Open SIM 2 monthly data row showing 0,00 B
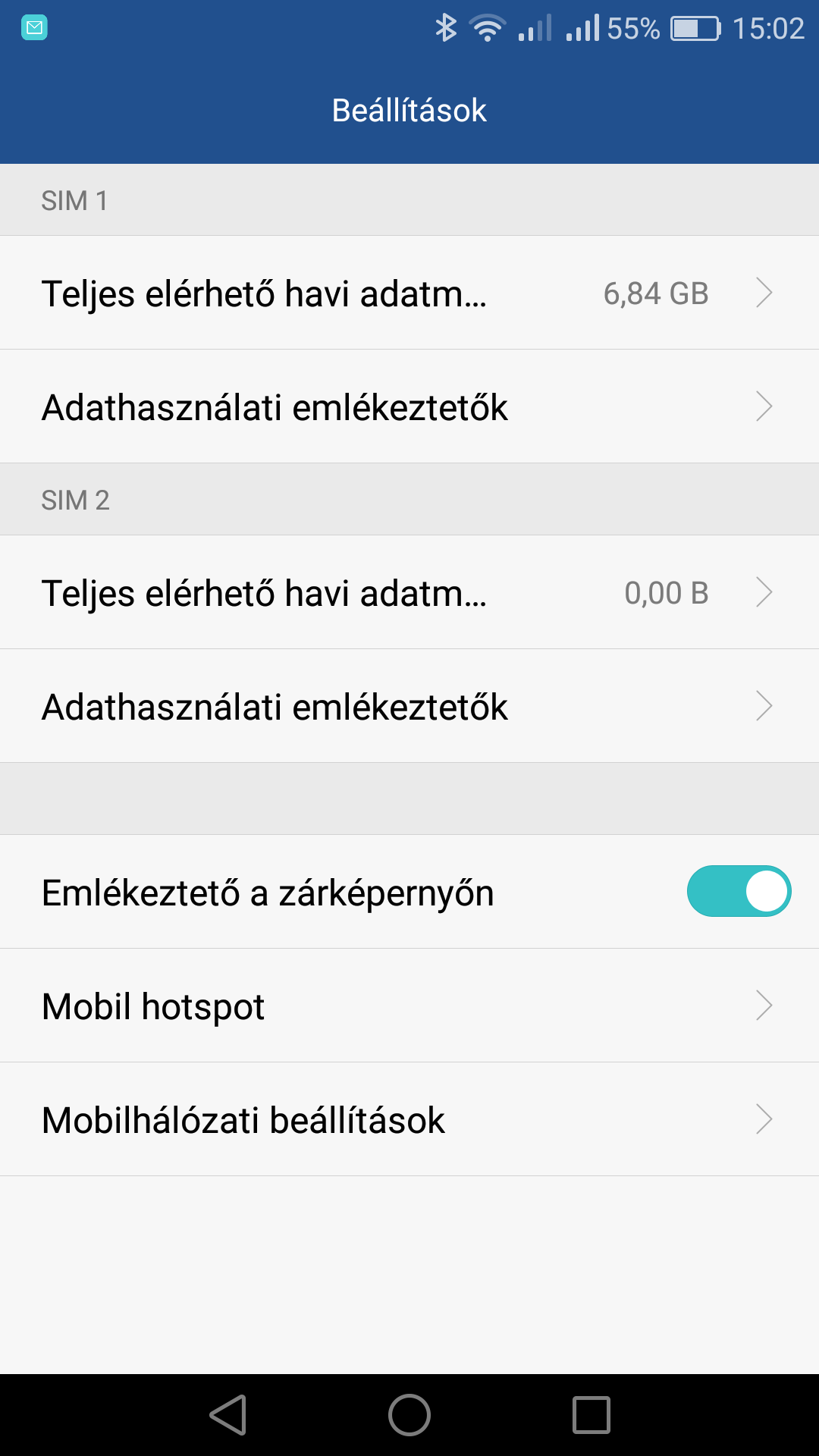The image size is (819, 1456). [x=409, y=592]
